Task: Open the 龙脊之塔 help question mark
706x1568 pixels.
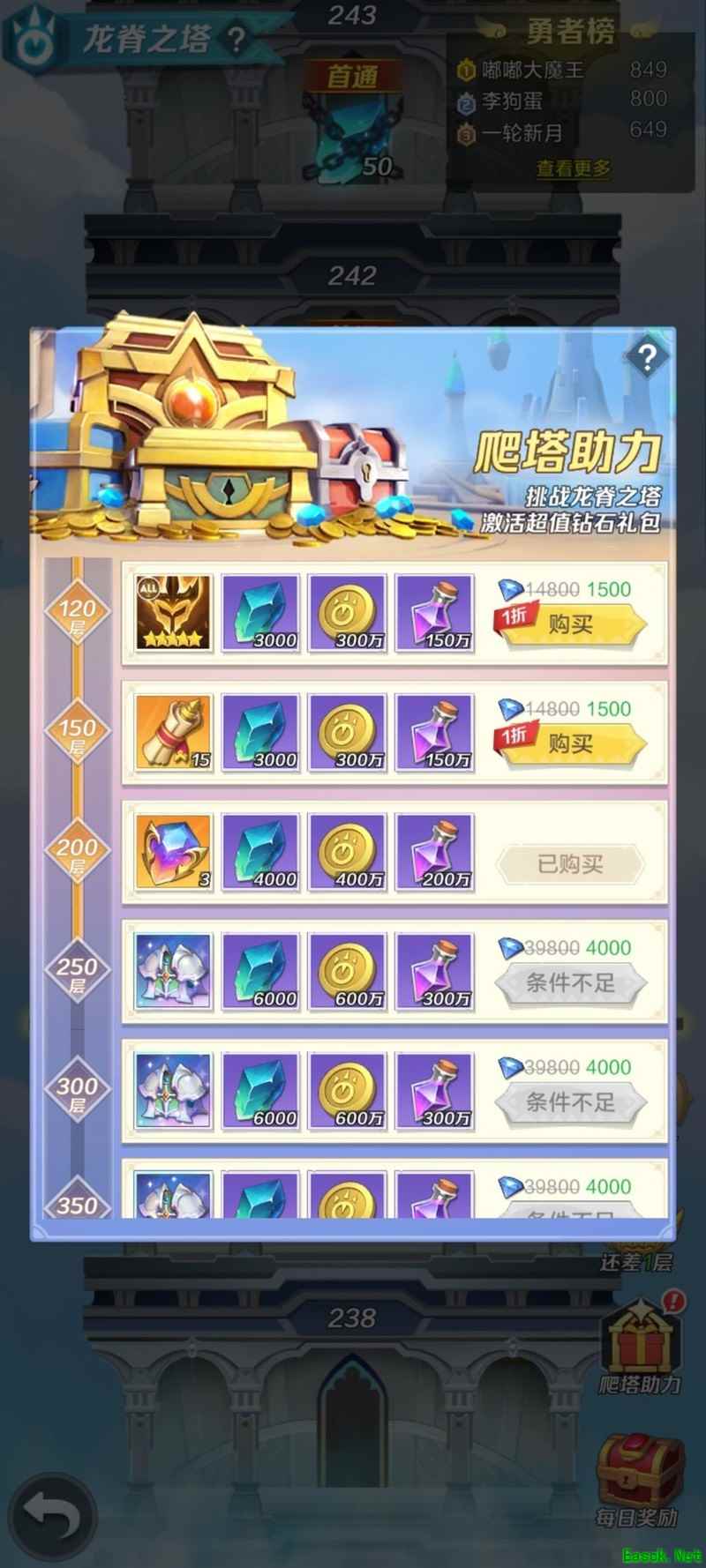Action: point(236,40)
